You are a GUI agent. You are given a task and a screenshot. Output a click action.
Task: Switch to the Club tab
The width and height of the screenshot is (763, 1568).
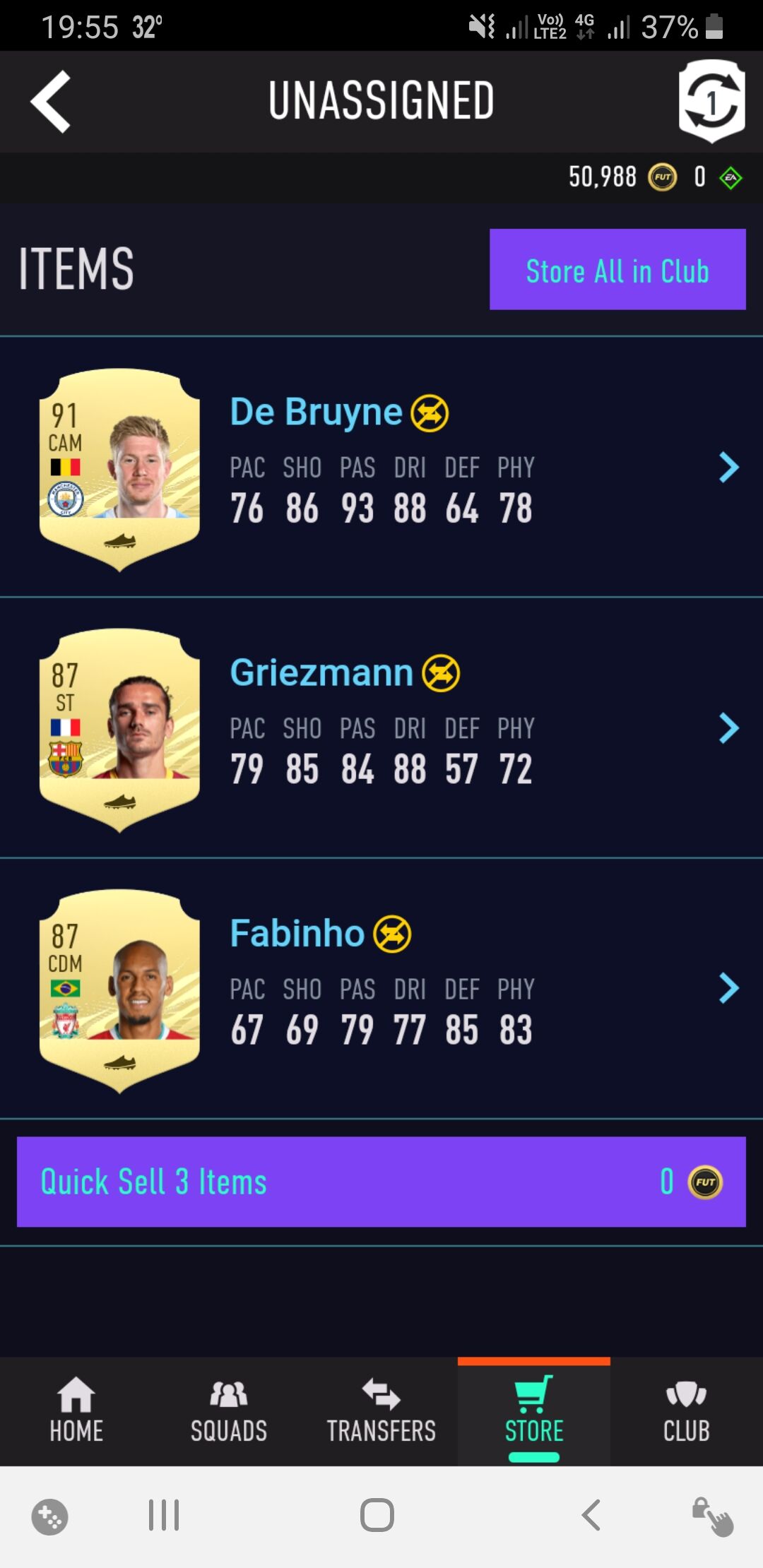click(x=686, y=1411)
